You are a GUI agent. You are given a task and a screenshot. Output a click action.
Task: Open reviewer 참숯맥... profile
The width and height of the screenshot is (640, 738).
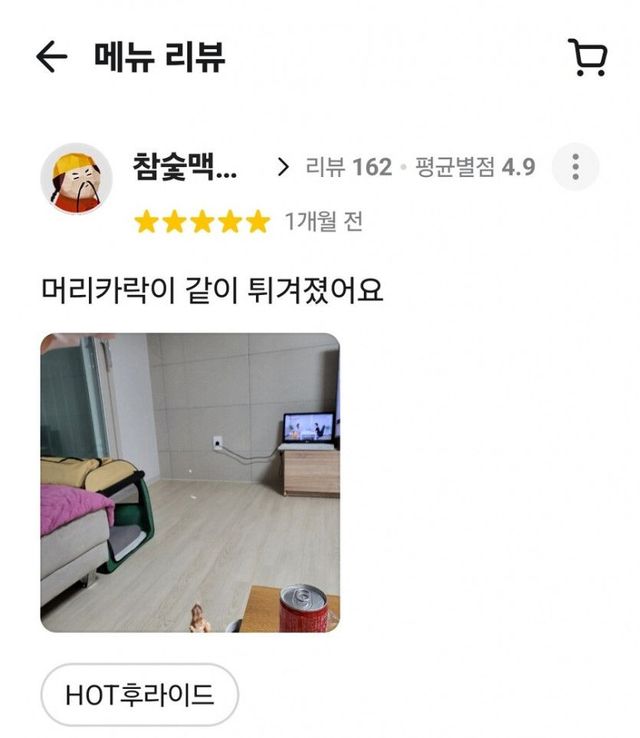click(185, 166)
